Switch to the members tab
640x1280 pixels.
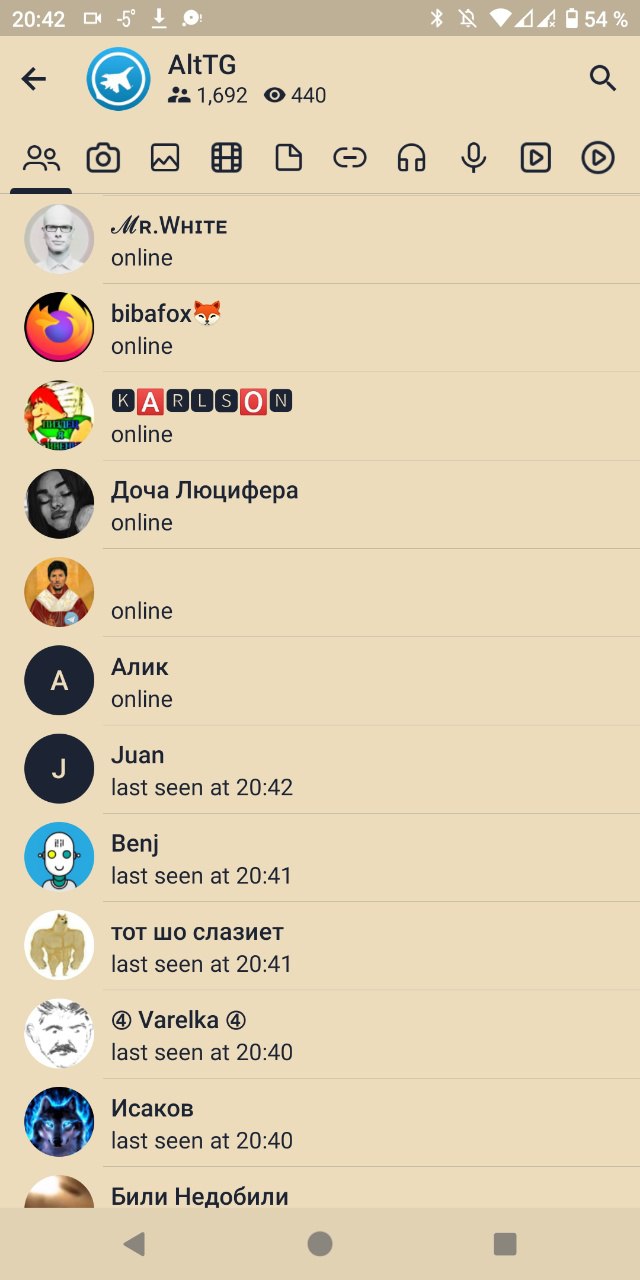point(42,158)
